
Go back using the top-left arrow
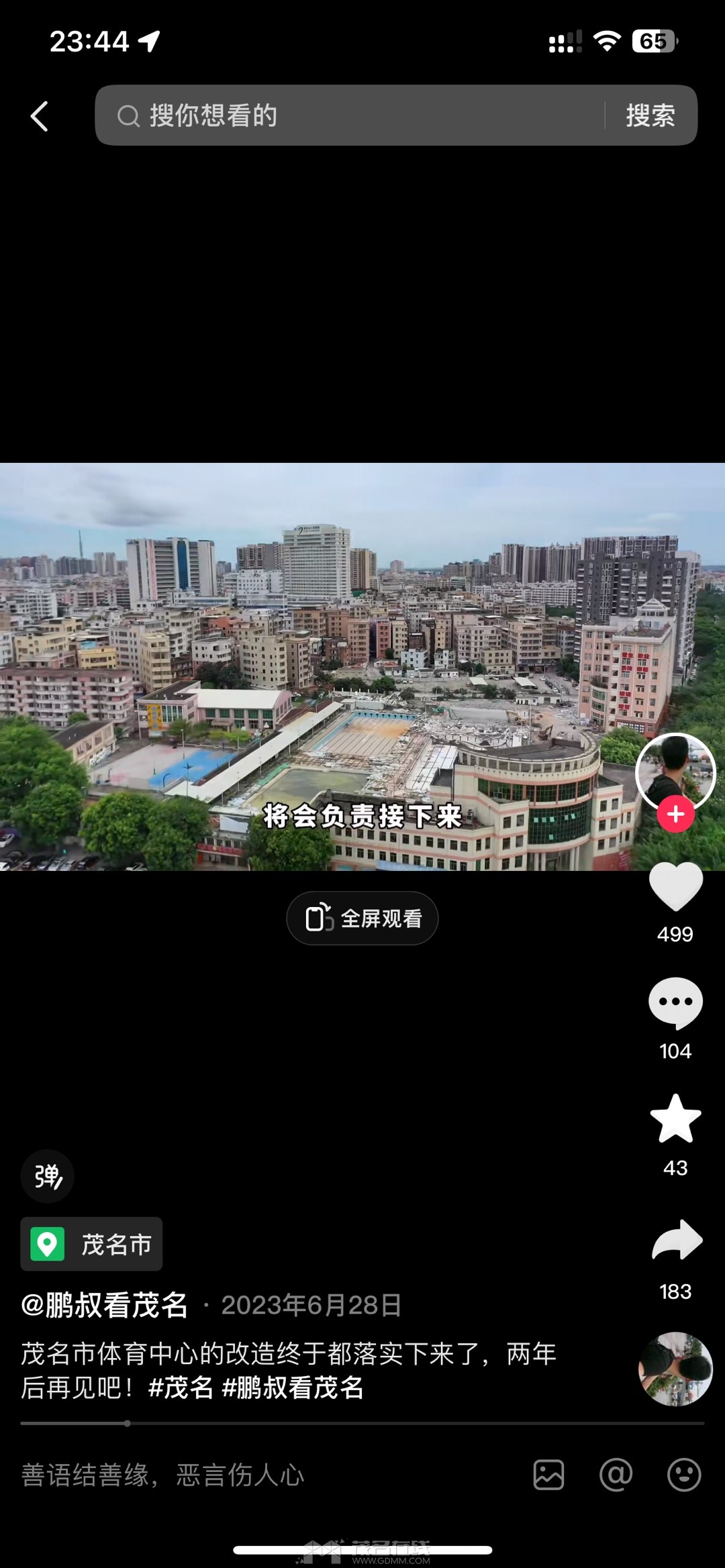[x=40, y=116]
